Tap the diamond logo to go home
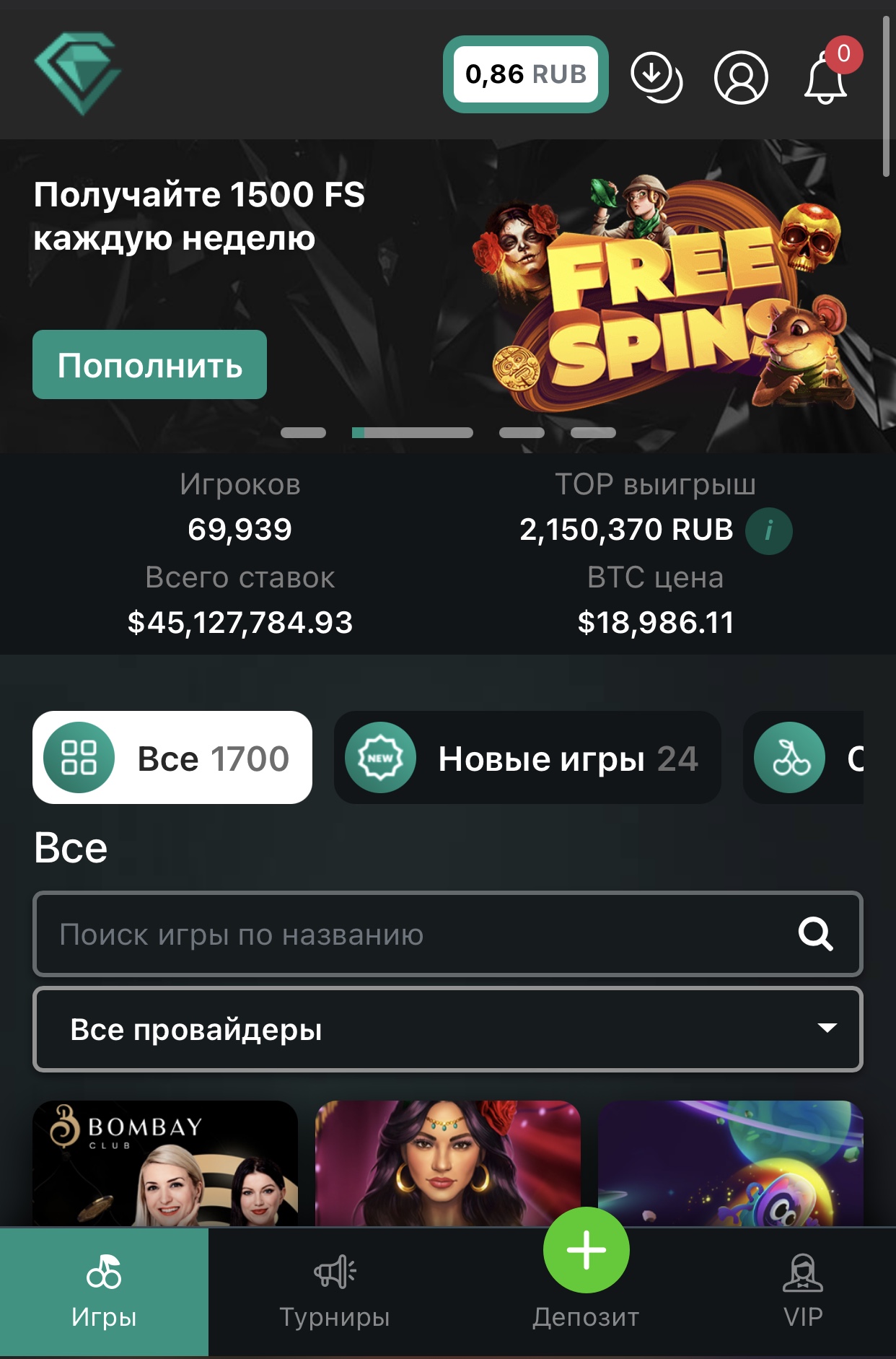896x1359 pixels. click(x=78, y=73)
